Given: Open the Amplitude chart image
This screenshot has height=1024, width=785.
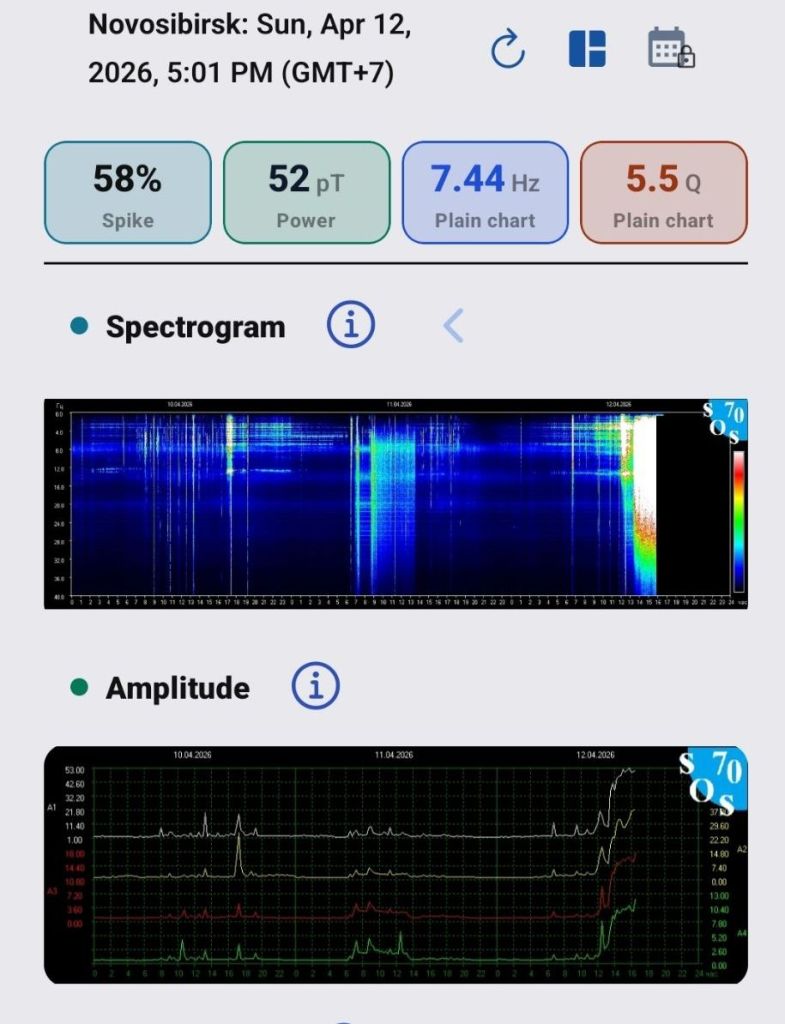Looking at the screenshot, I should click(x=395, y=865).
